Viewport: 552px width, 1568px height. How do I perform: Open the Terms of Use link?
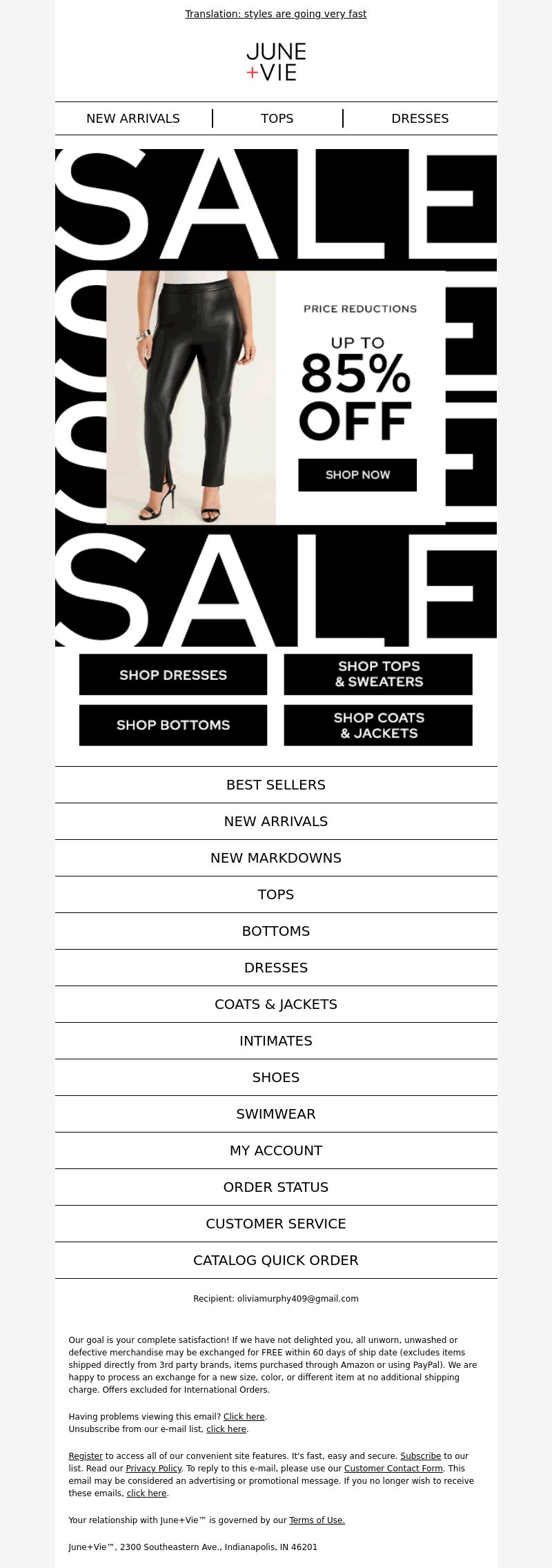click(317, 1520)
